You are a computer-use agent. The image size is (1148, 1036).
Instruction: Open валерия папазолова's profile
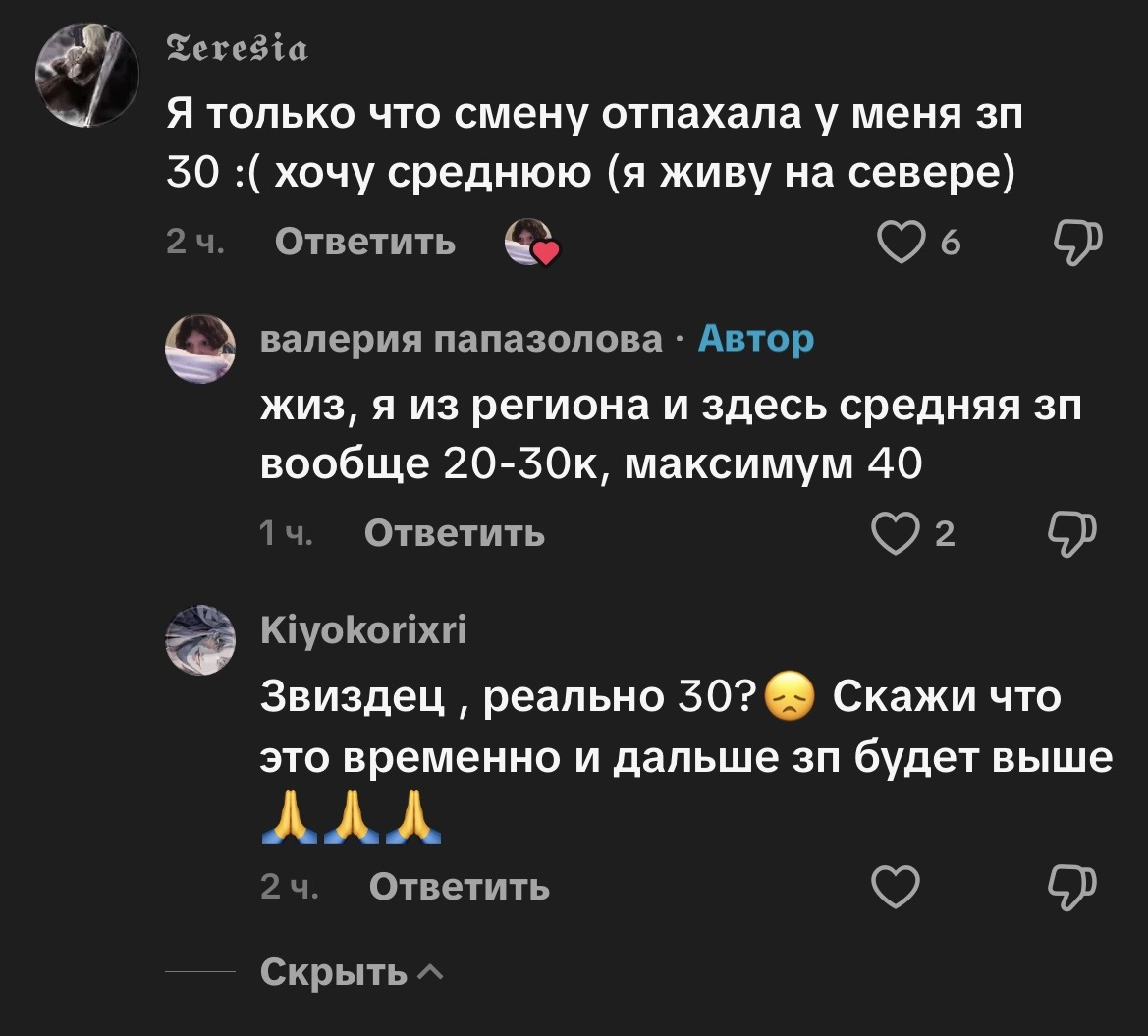200,350
